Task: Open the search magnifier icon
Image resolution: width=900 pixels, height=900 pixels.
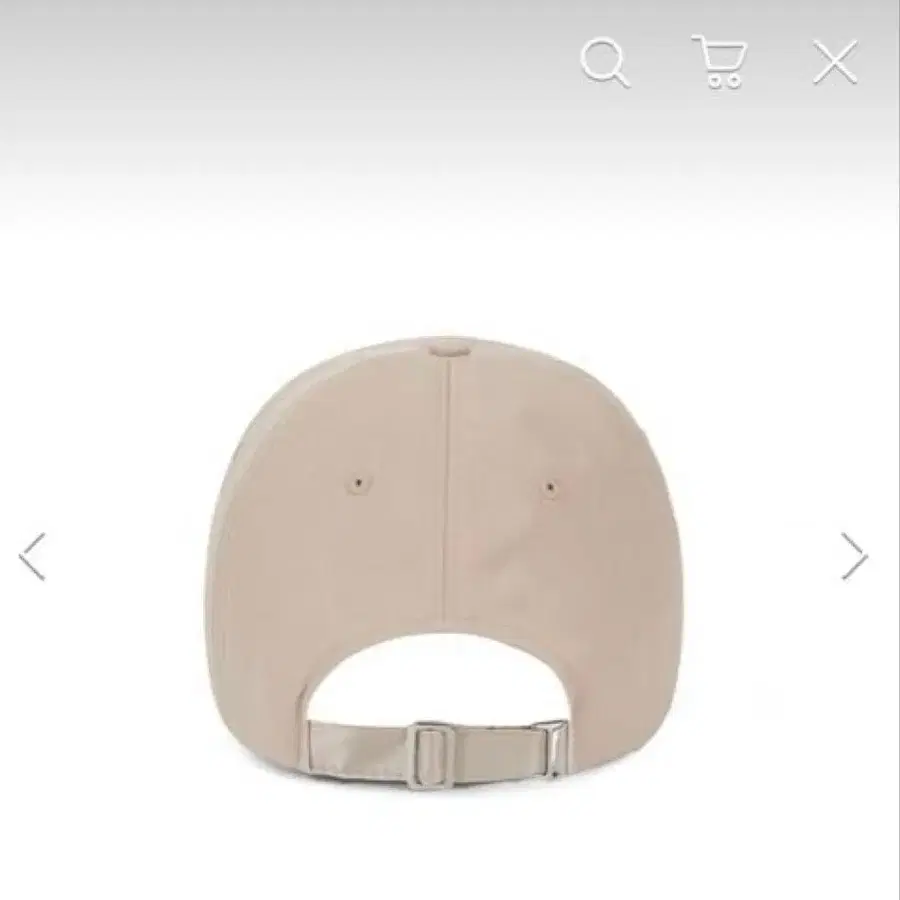Action: pyautogui.click(x=605, y=64)
